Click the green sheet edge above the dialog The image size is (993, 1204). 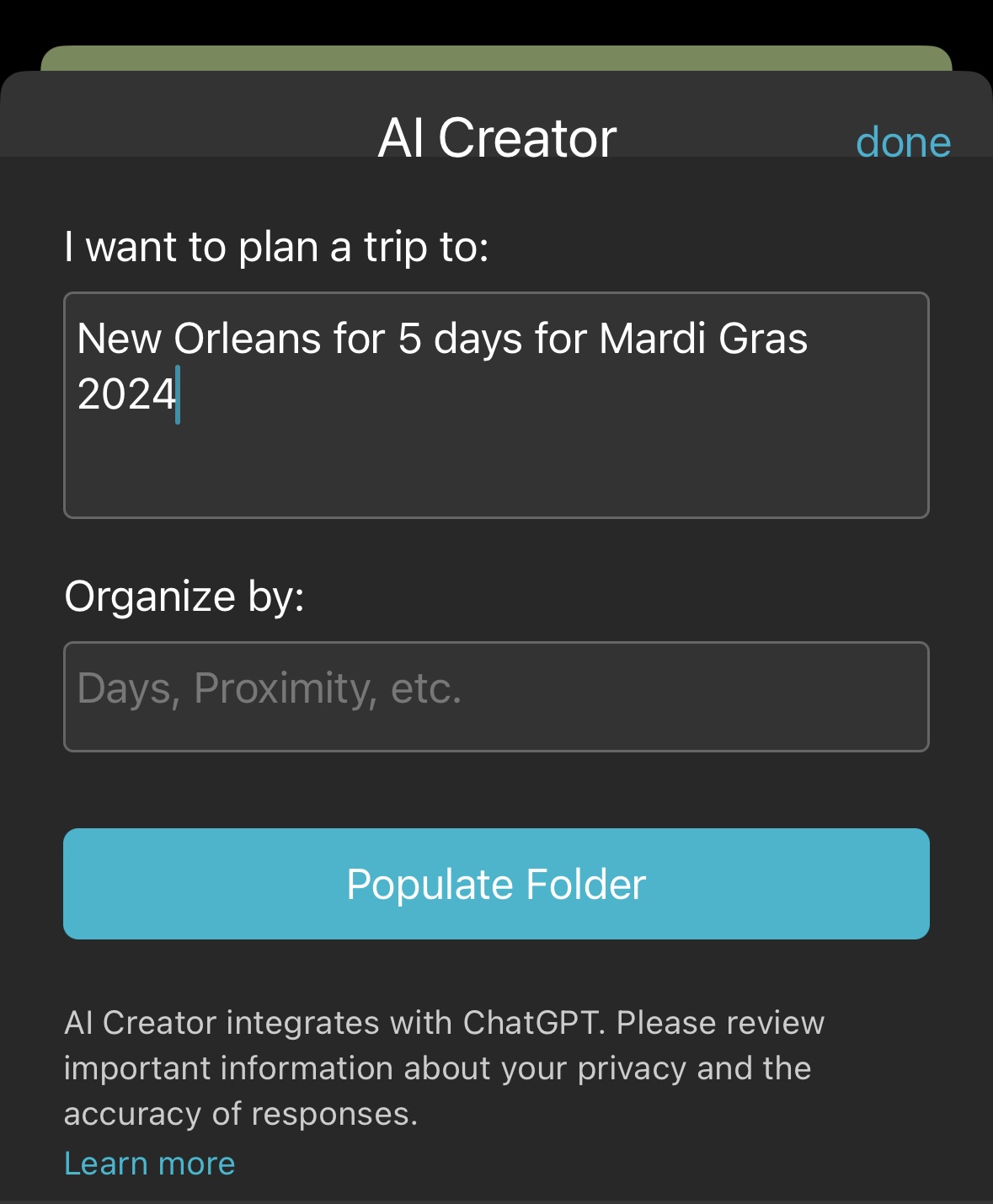(x=496, y=61)
